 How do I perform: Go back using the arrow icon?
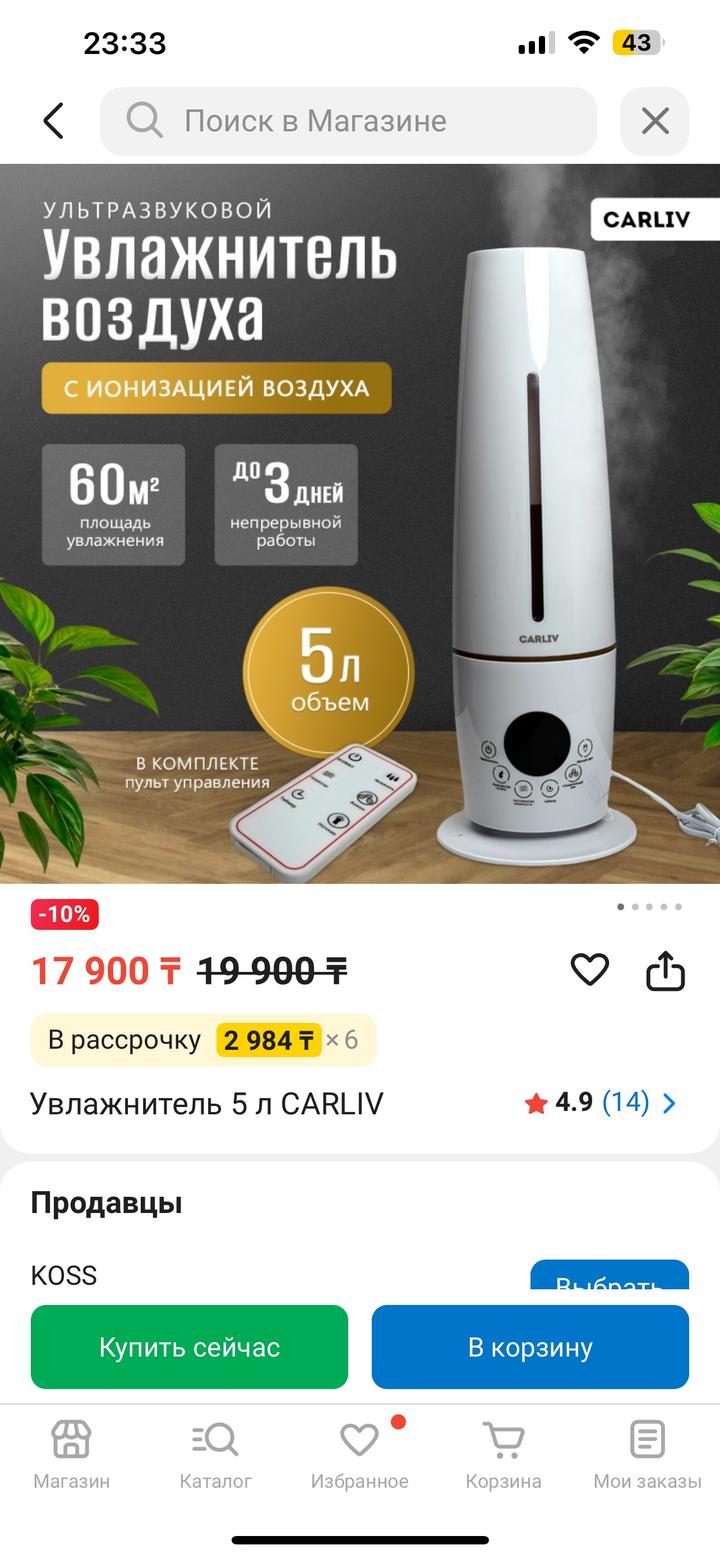click(54, 121)
